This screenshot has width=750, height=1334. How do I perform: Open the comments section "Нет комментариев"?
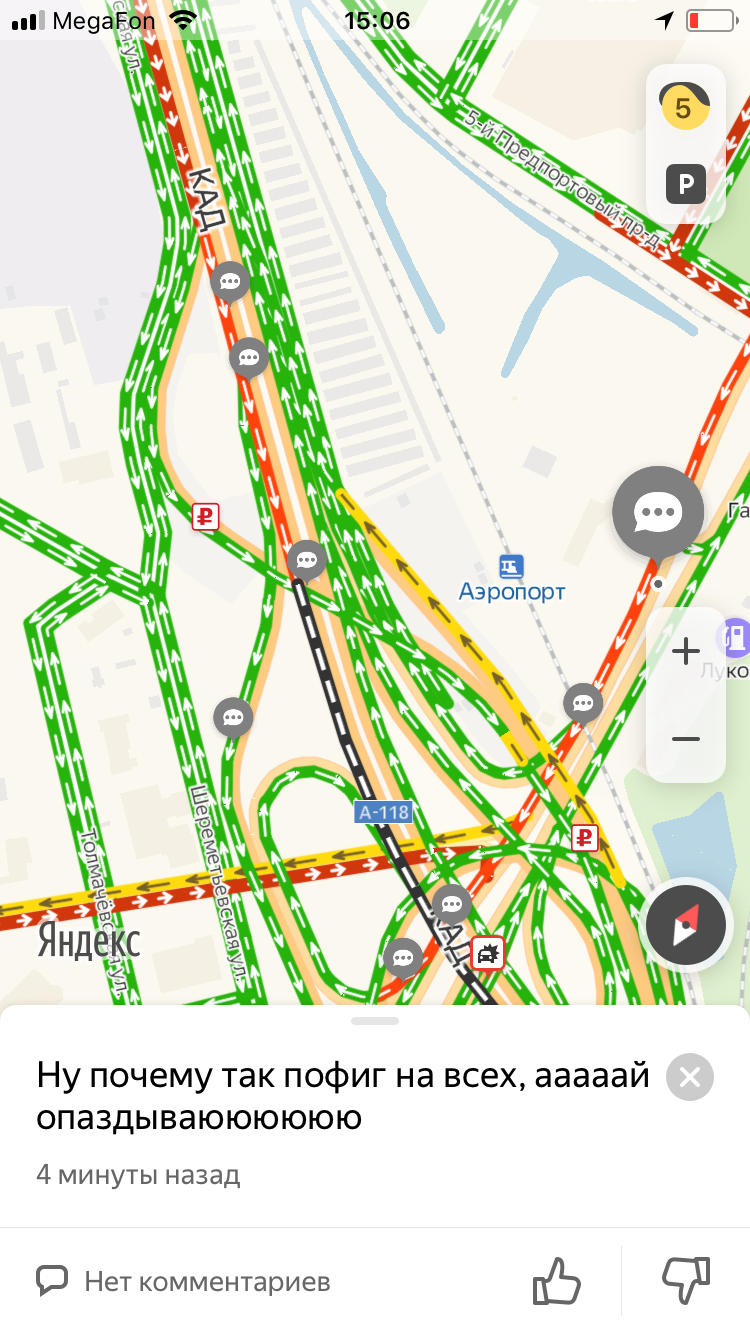(x=184, y=1281)
